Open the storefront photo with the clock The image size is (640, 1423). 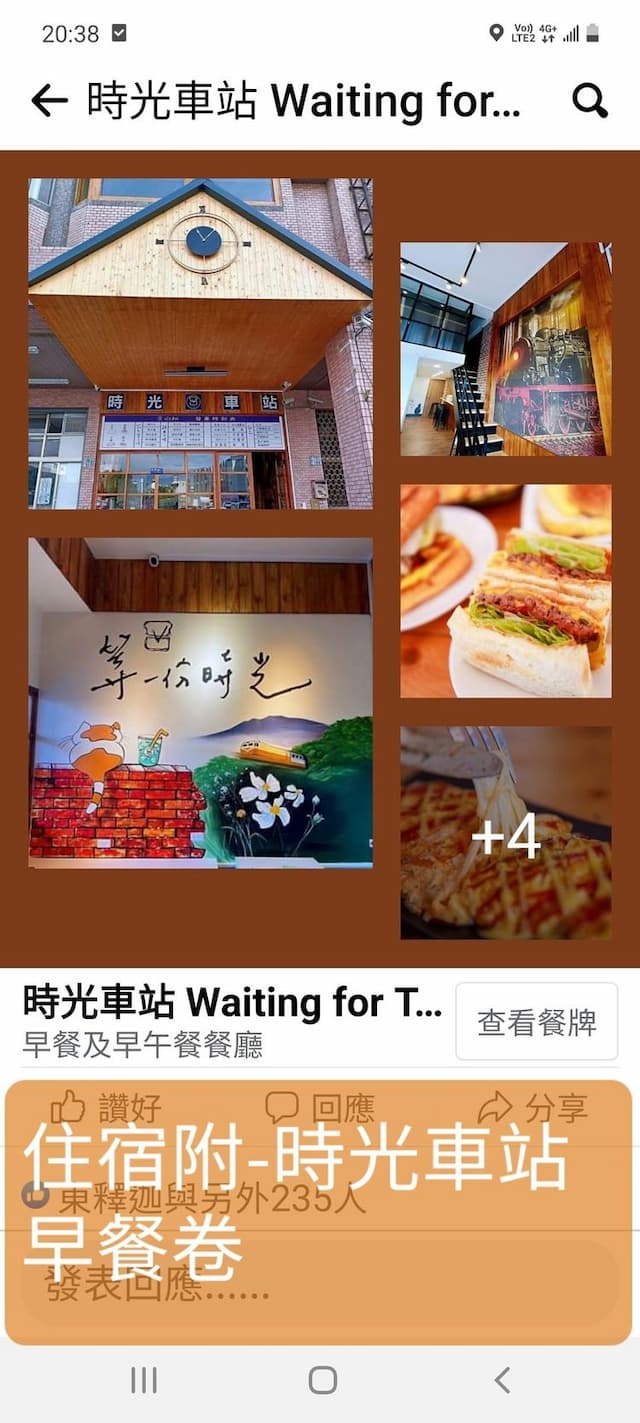point(200,343)
